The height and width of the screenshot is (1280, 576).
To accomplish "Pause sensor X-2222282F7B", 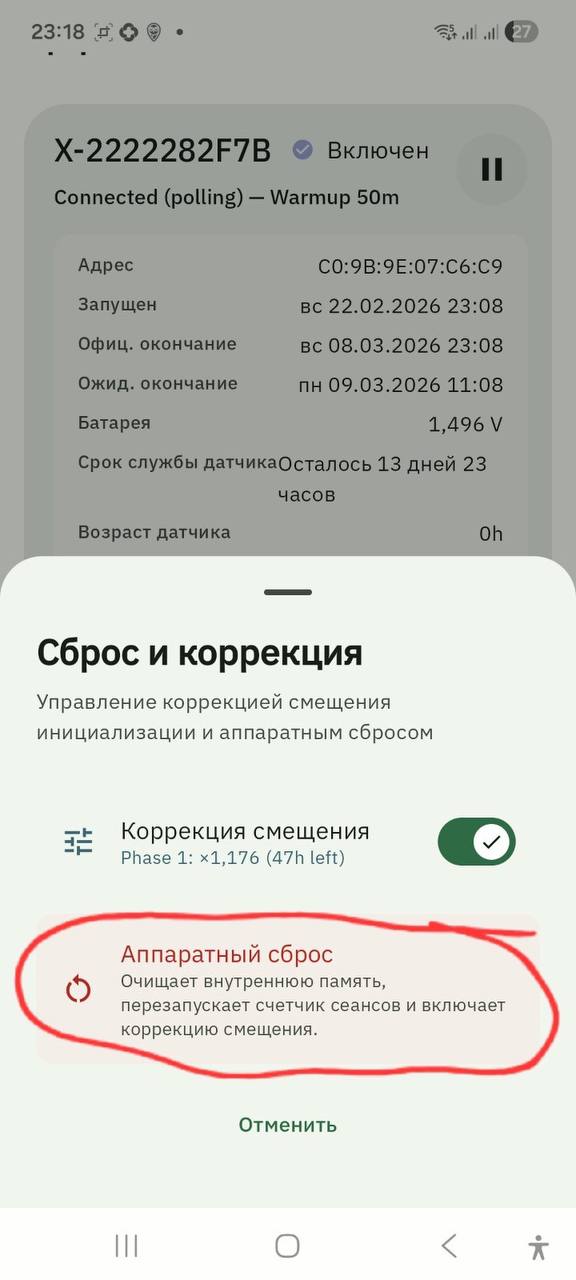I will (x=491, y=169).
